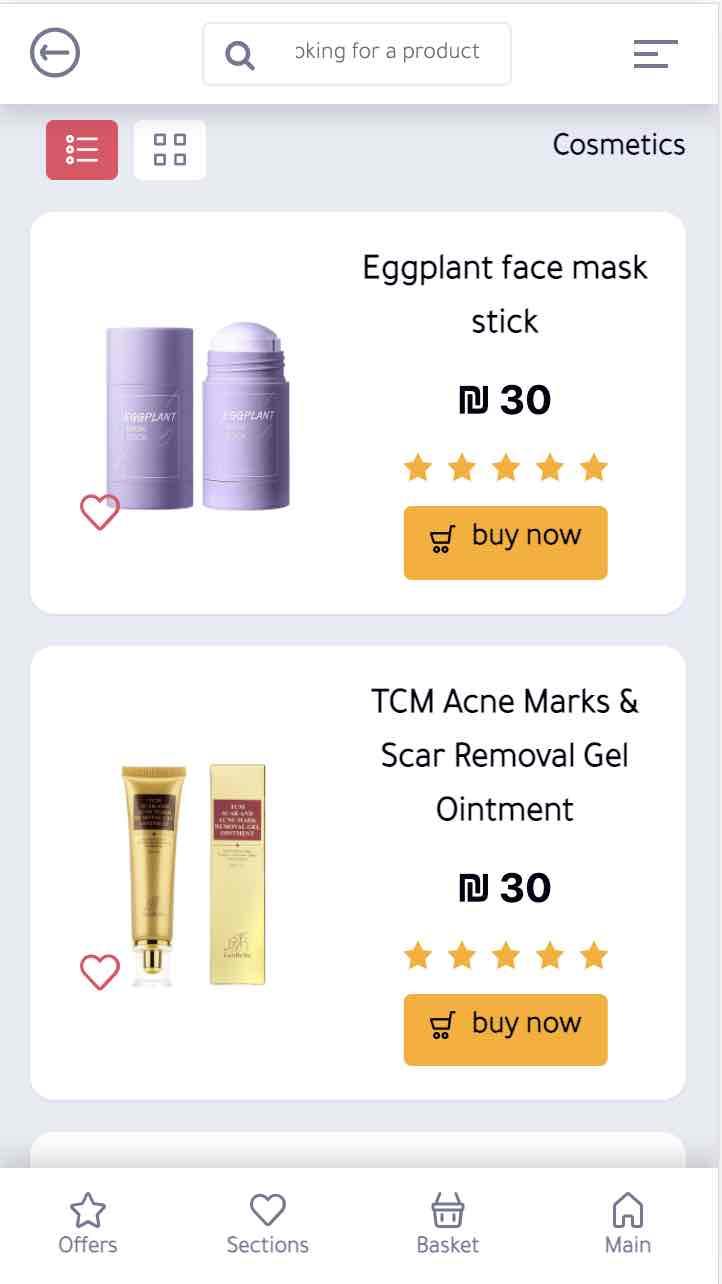
Task: Go back using the circled arrow
Action: [x=55, y=53]
